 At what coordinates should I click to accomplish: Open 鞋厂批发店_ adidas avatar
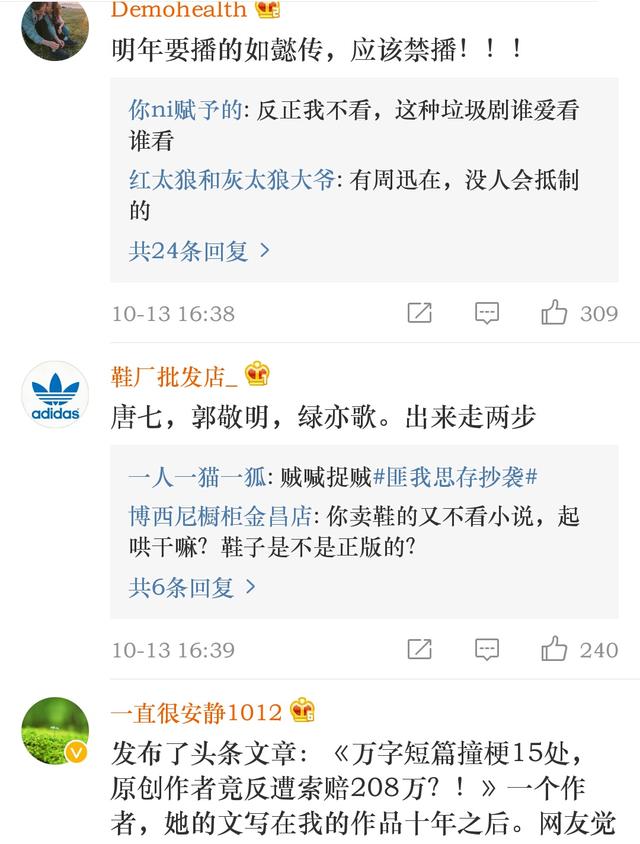(x=55, y=395)
